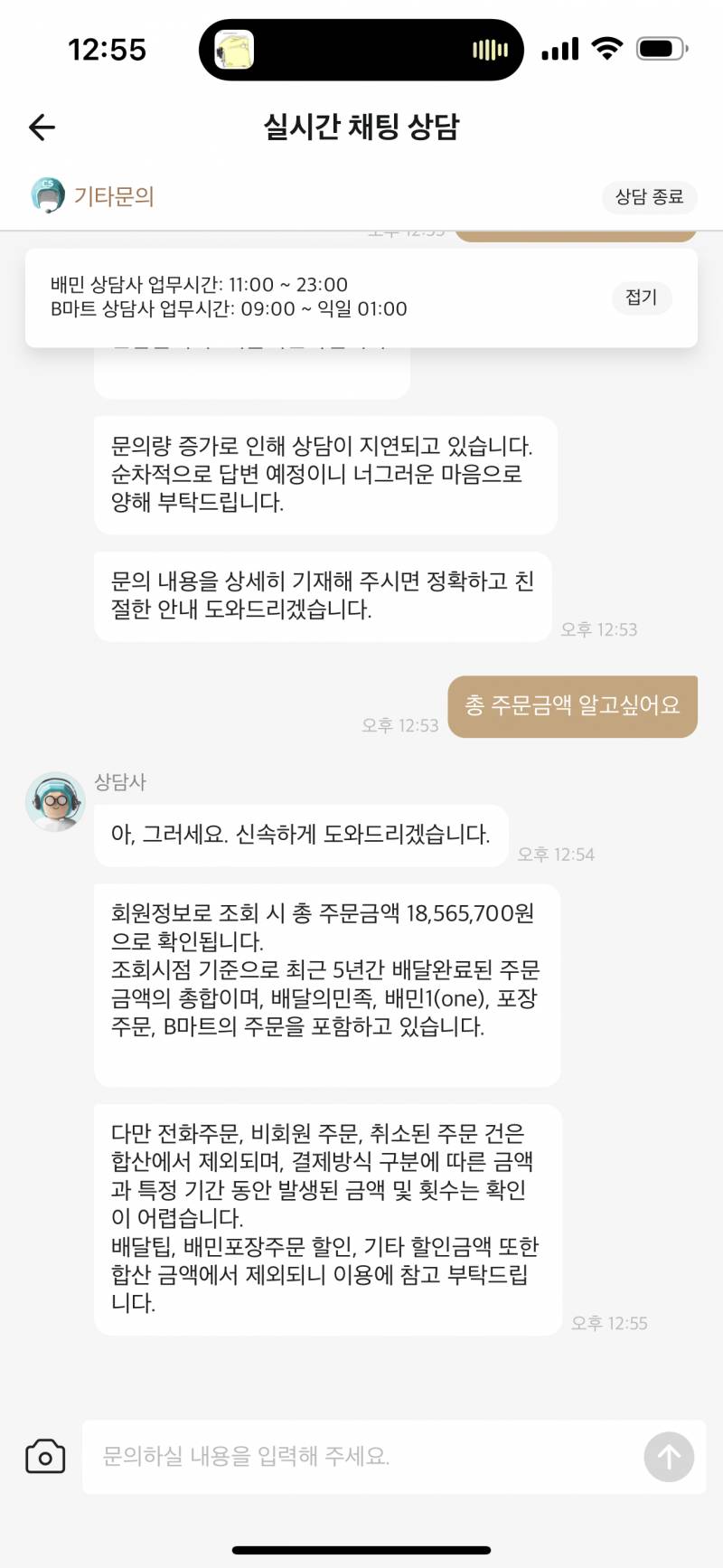Tap the Dynamic Island media playback indicator

pos(488,50)
